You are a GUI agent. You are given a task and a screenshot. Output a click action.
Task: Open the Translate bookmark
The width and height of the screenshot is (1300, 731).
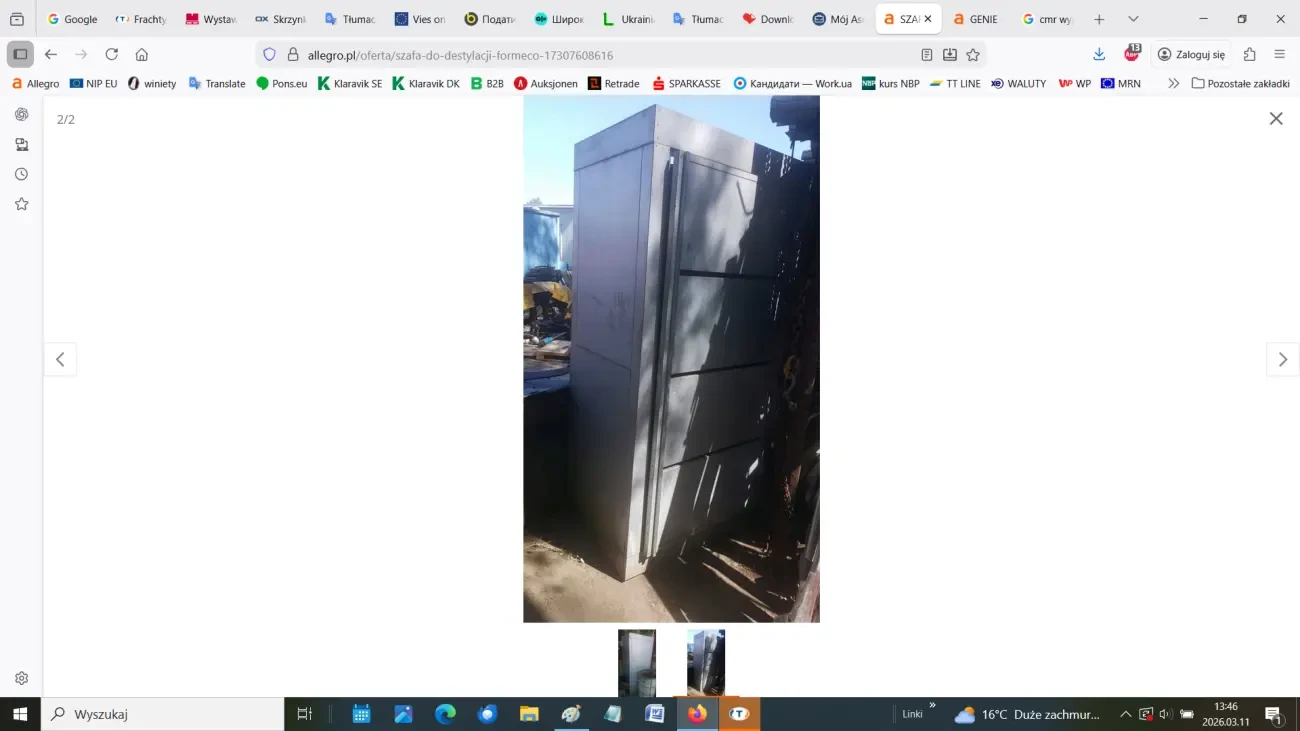[217, 84]
